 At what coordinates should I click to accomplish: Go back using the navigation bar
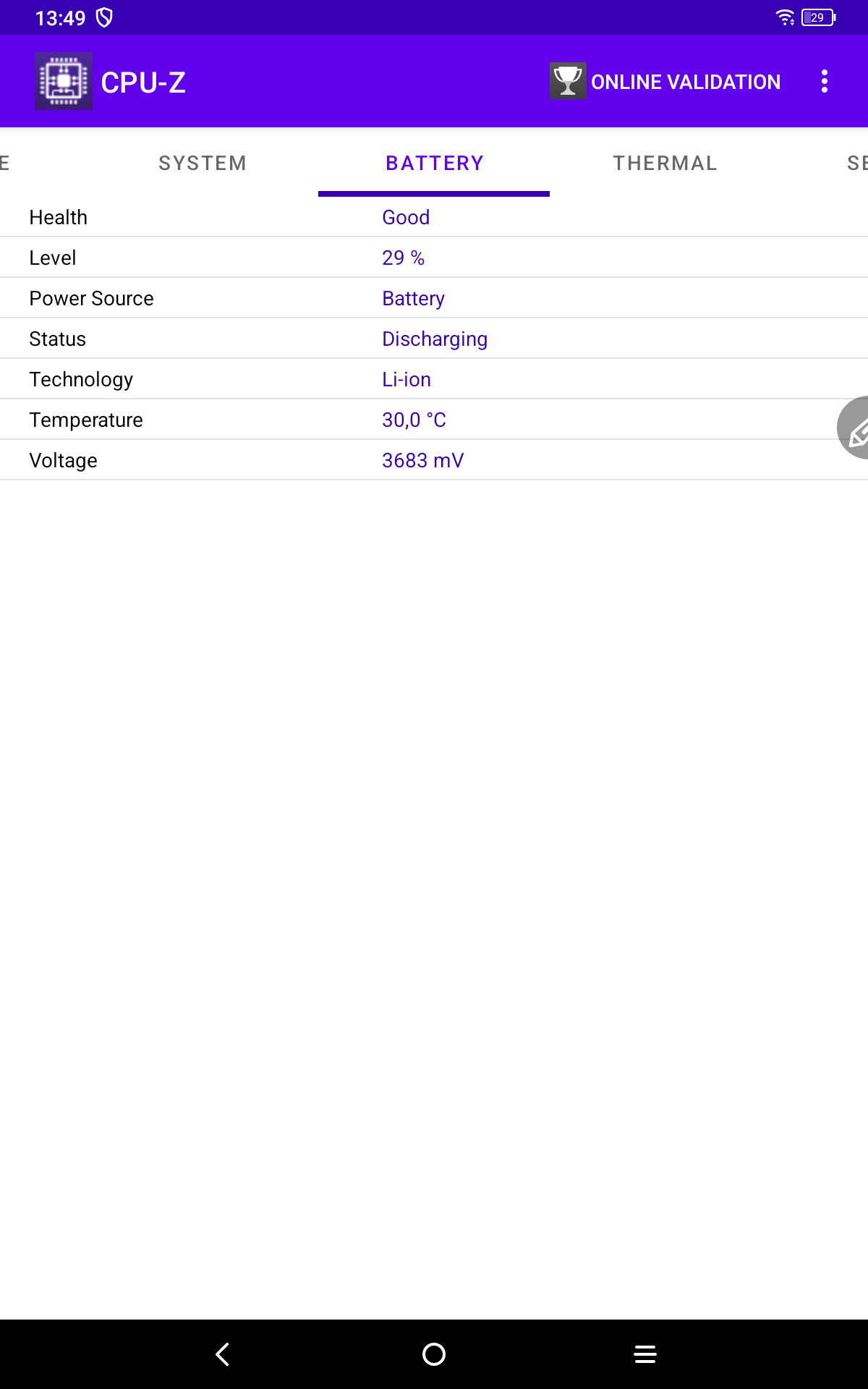[223, 1354]
